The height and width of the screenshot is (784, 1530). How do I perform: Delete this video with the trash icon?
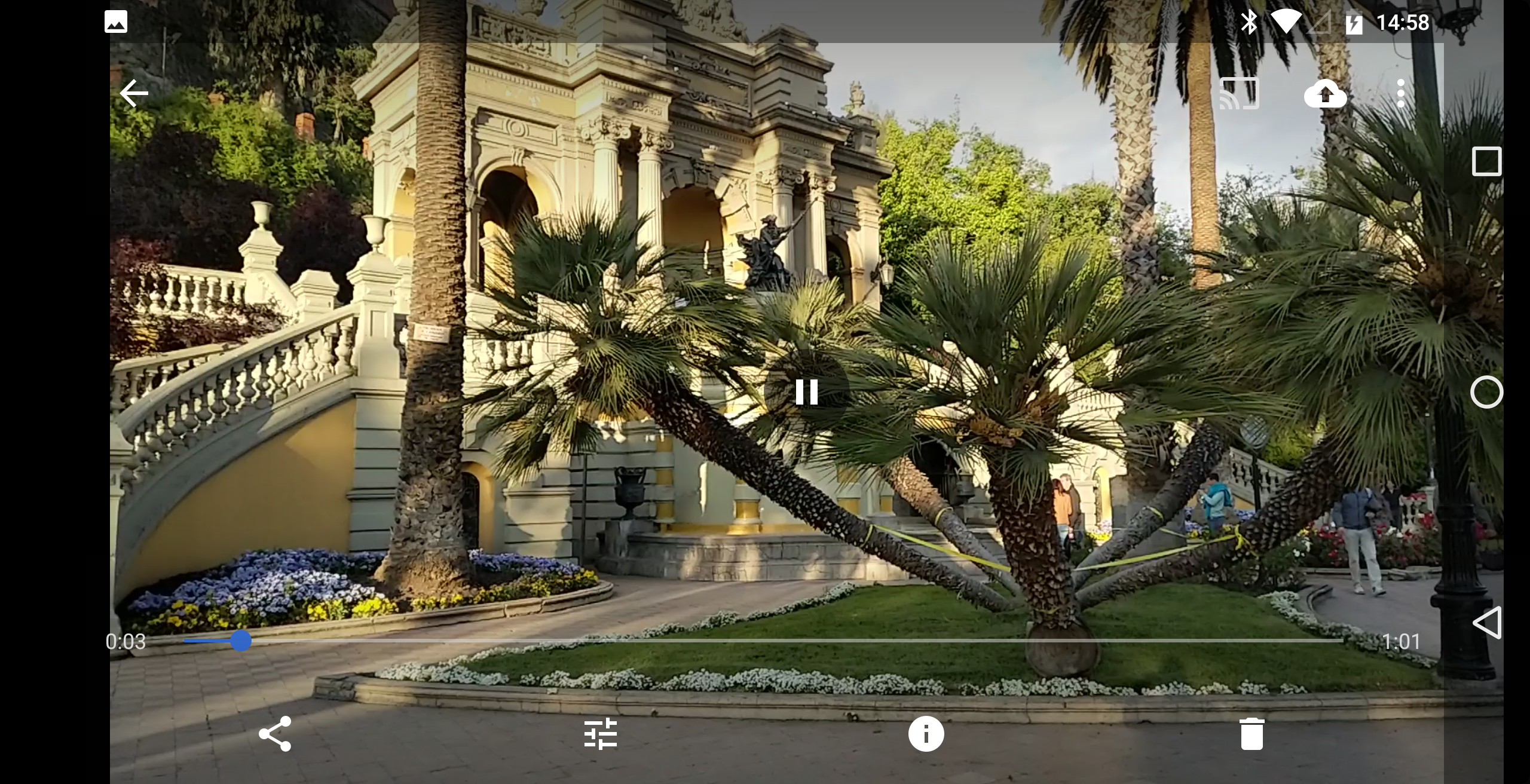coord(1251,734)
